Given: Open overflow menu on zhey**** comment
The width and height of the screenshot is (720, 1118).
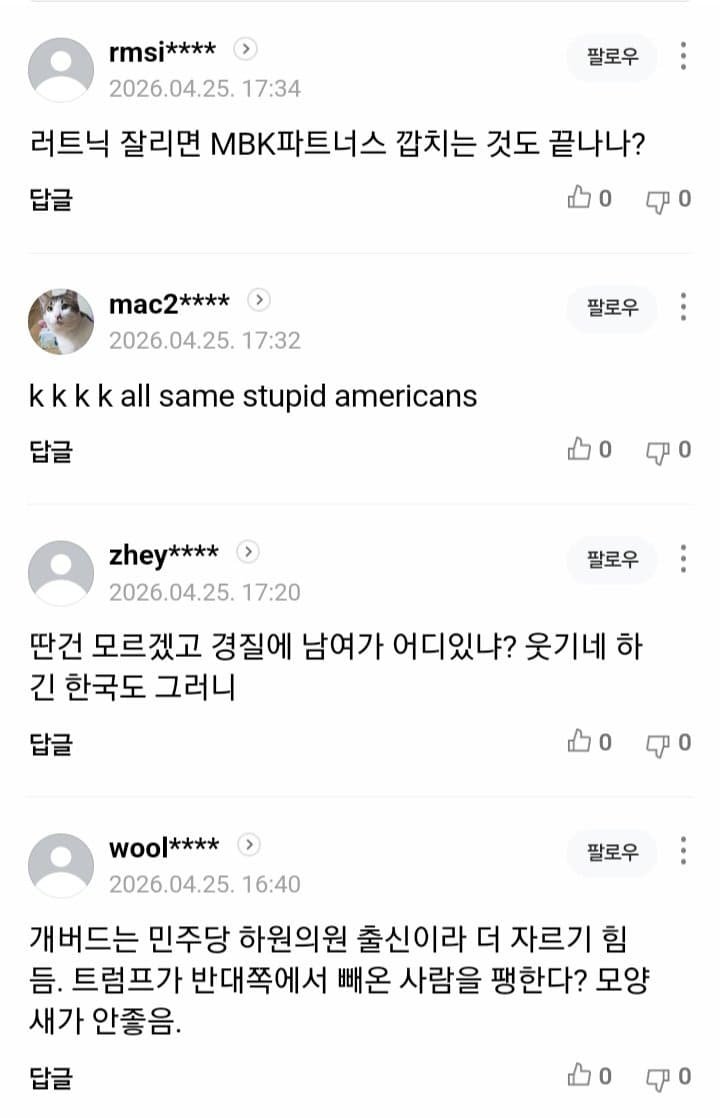Looking at the screenshot, I should pyautogui.click(x=683, y=559).
